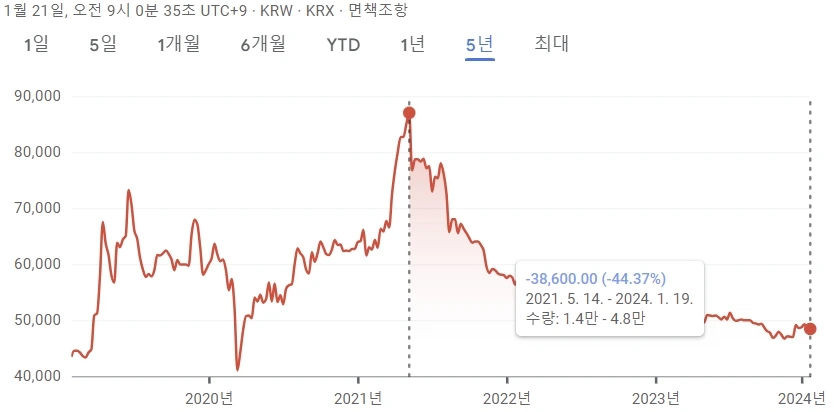Screen dimensions: 834x412
Task: Show the 1년 chart range
Action: (413, 45)
